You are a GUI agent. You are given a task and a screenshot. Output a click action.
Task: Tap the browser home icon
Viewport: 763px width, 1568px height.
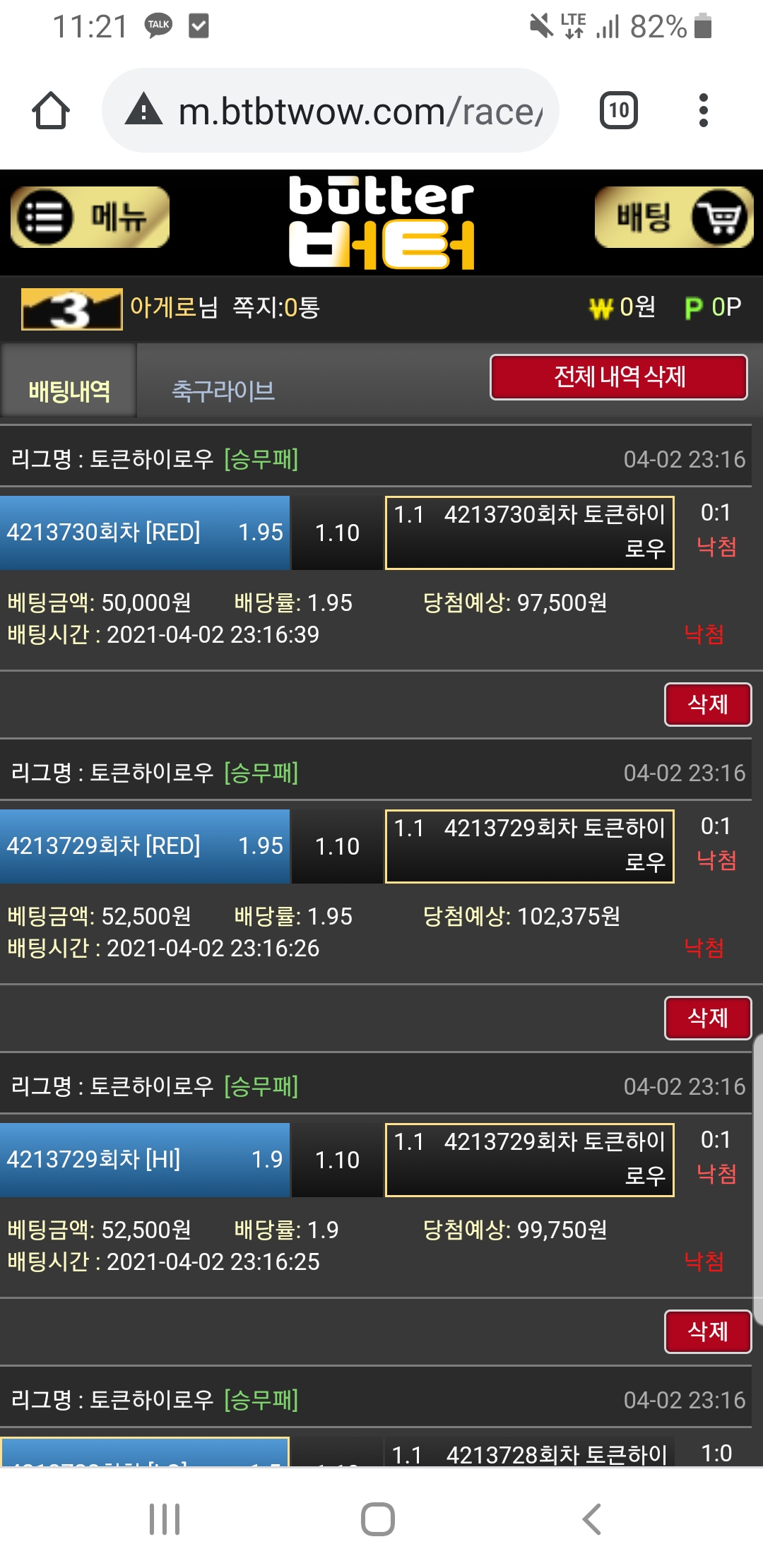click(51, 111)
